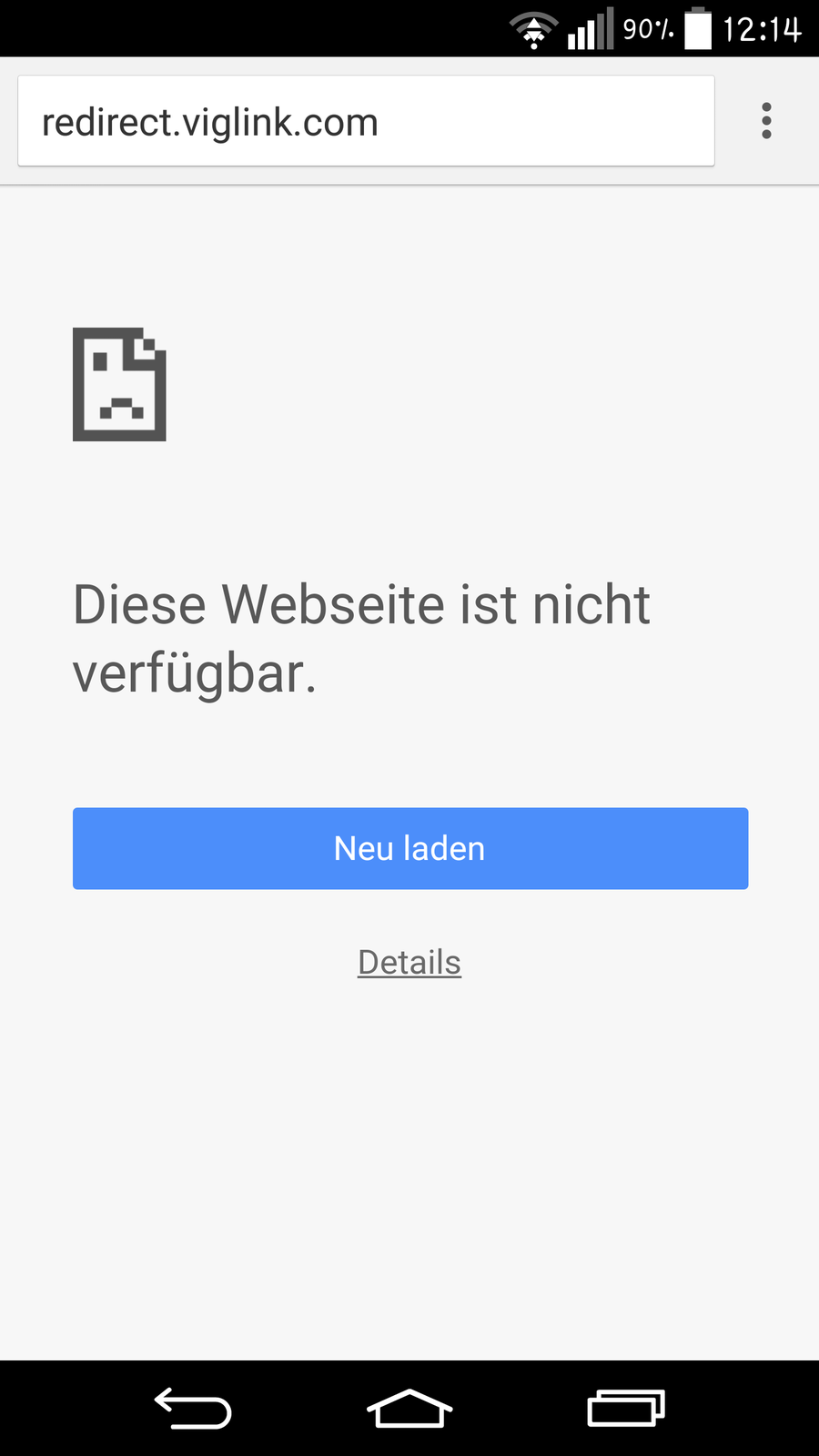Tap the redirect.viglink.com address bar
Viewport: 819px width, 1456px height.
364,121
